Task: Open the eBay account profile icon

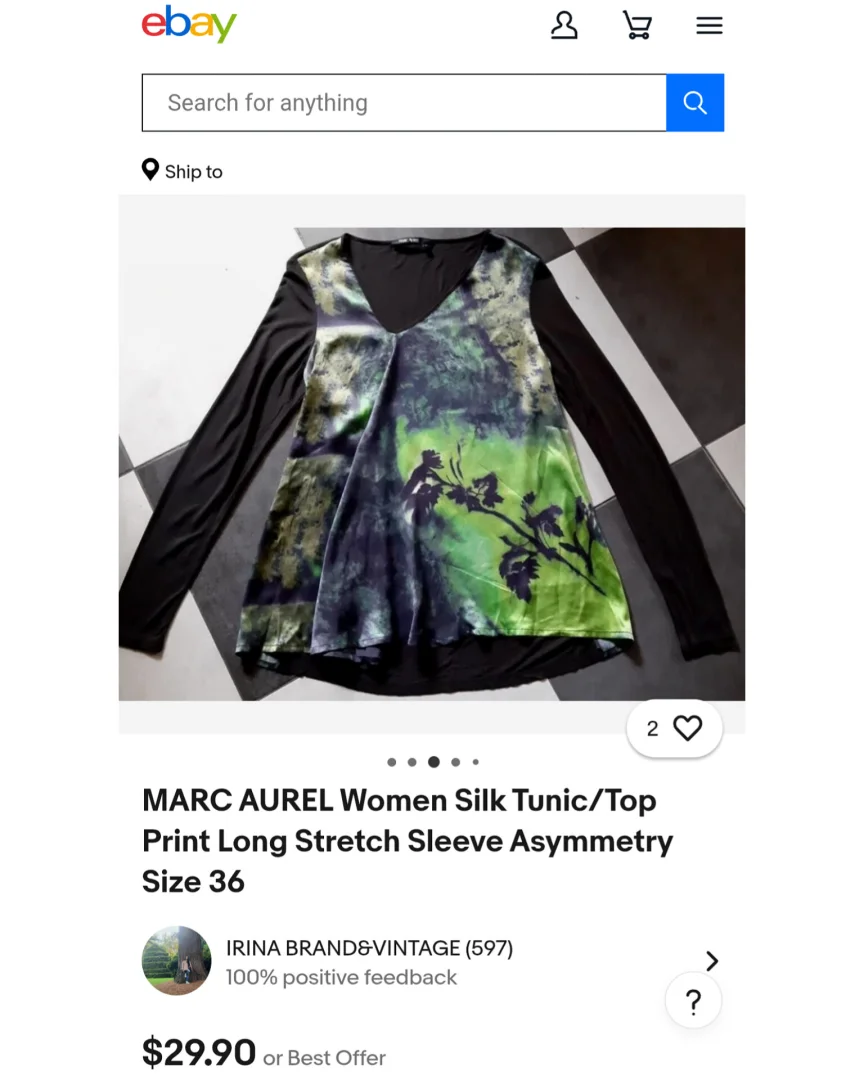Action: [x=565, y=26]
